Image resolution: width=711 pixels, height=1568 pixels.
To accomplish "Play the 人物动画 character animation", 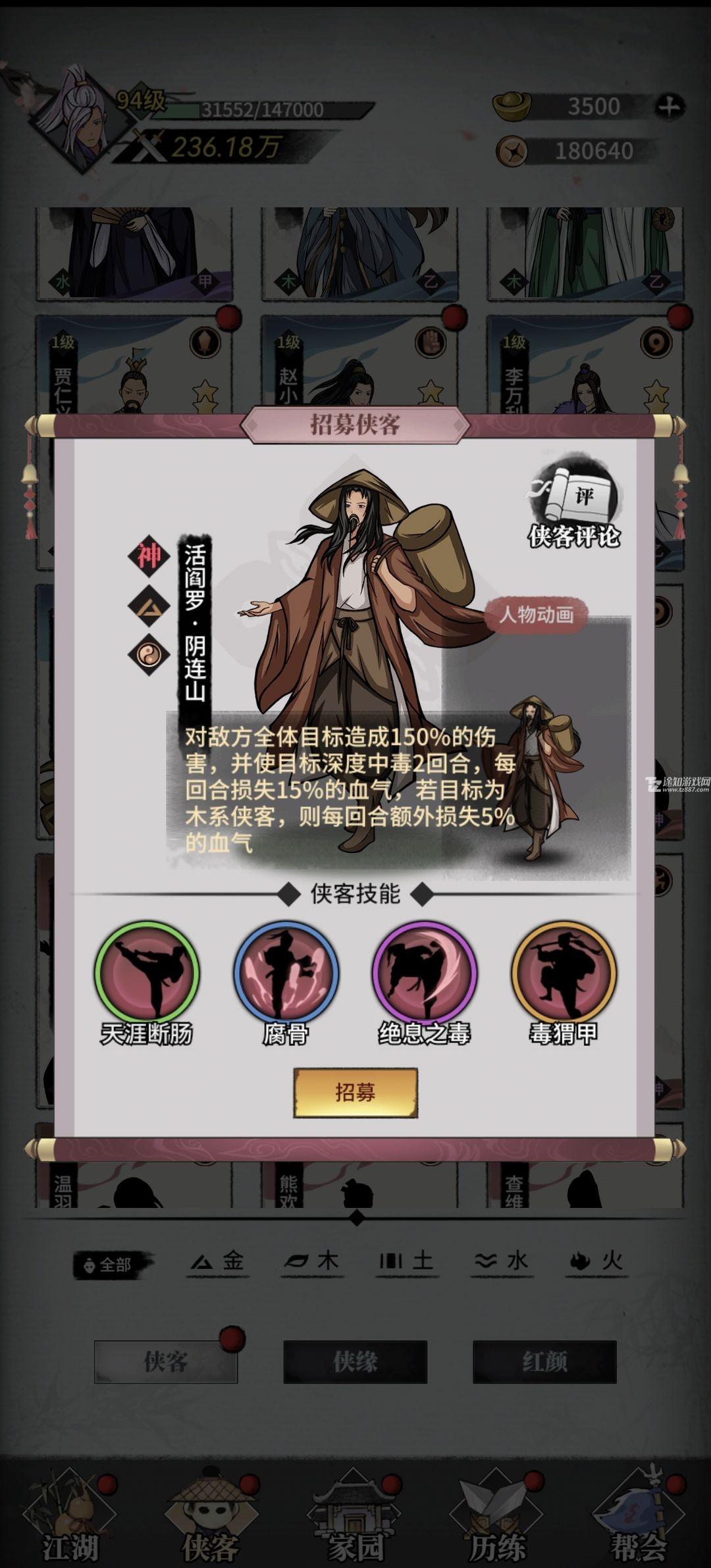I will tap(535, 615).
